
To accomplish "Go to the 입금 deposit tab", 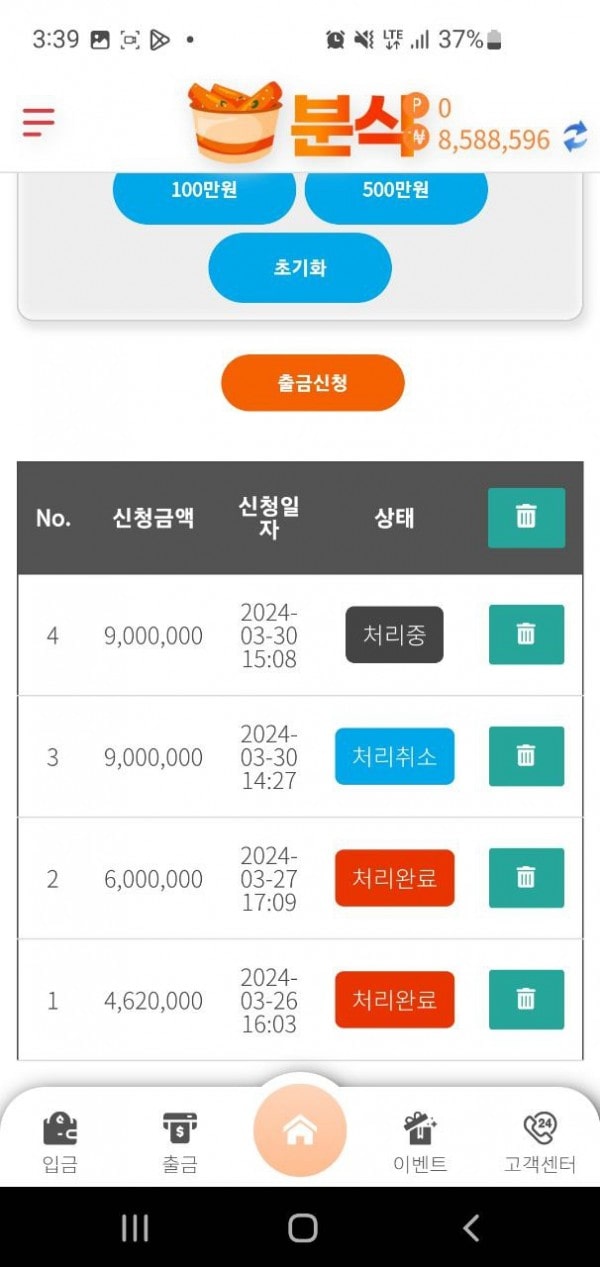I will tap(60, 1142).
